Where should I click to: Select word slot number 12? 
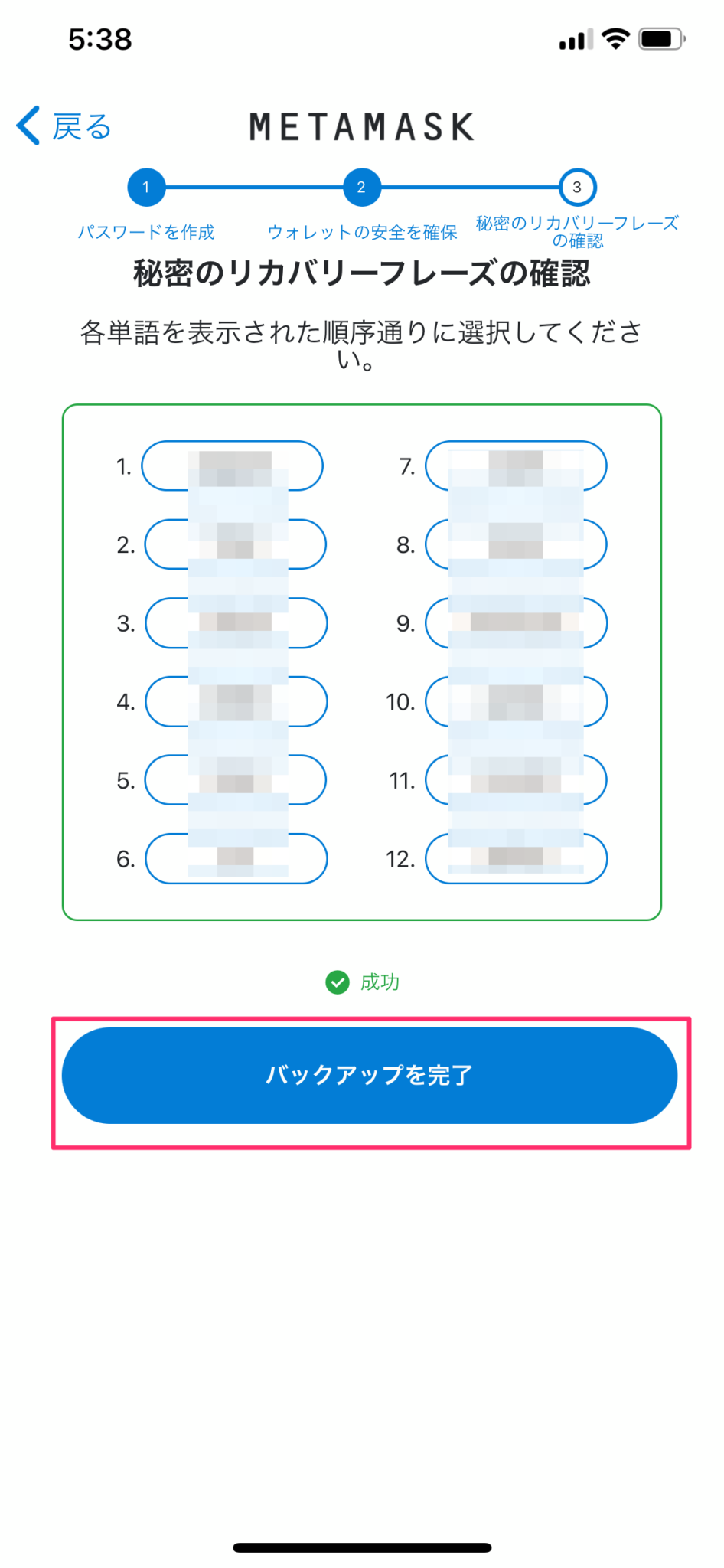[x=517, y=858]
